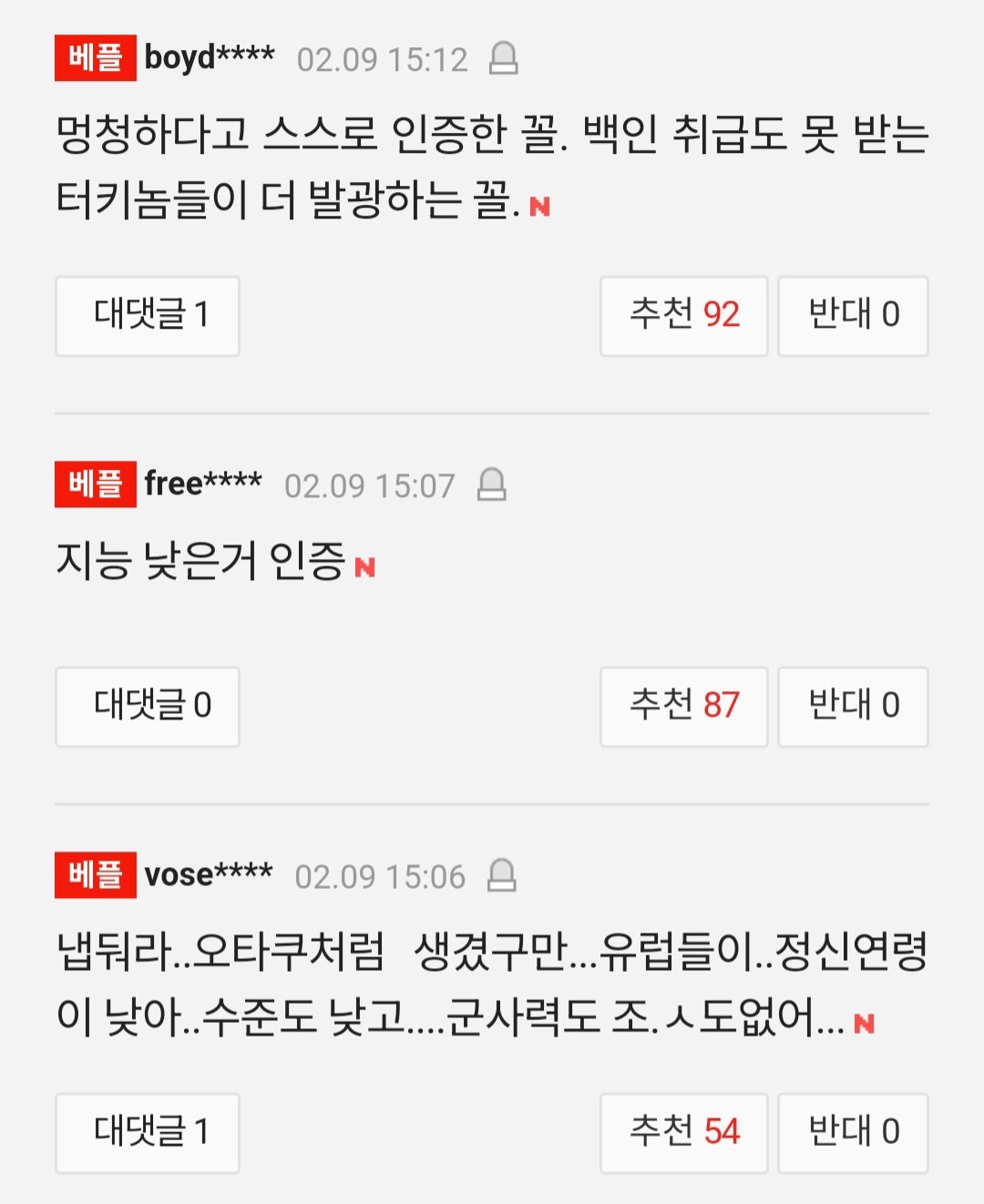Downvote vose****'s comment
The width and height of the screenshot is (984, 1204).
tap(853, 1132)
